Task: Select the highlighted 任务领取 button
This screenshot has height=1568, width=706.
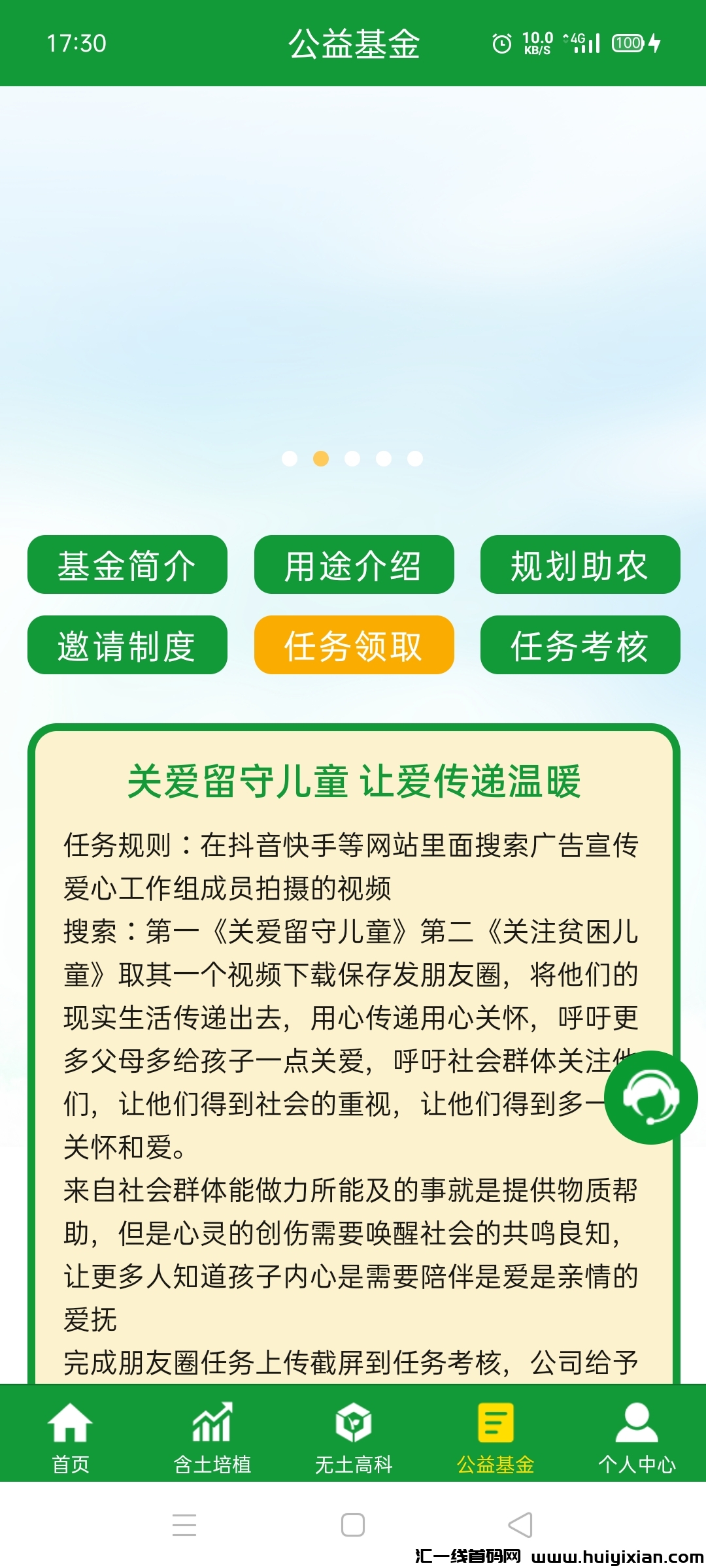Action: 353,646
